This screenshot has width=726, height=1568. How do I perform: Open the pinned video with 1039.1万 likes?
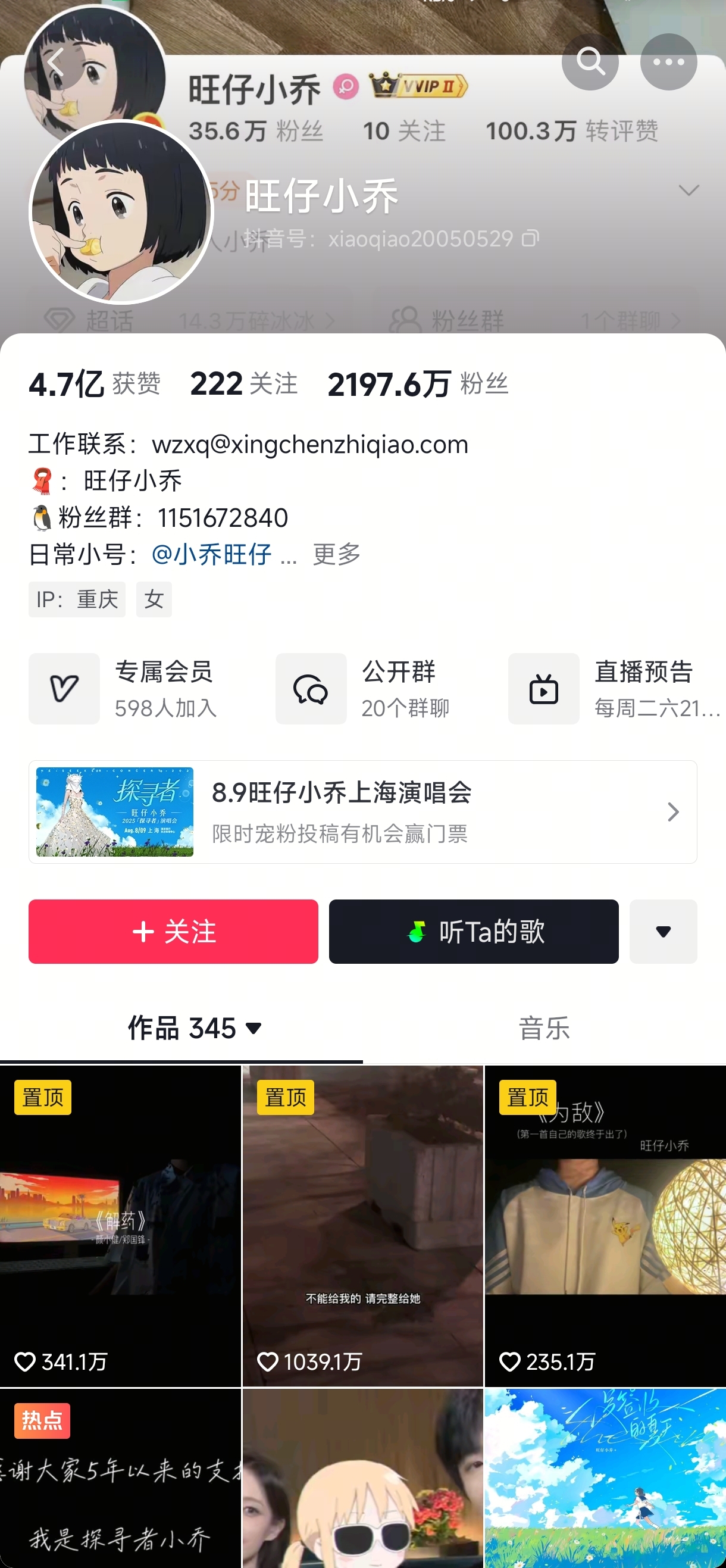coord(362,1225)
